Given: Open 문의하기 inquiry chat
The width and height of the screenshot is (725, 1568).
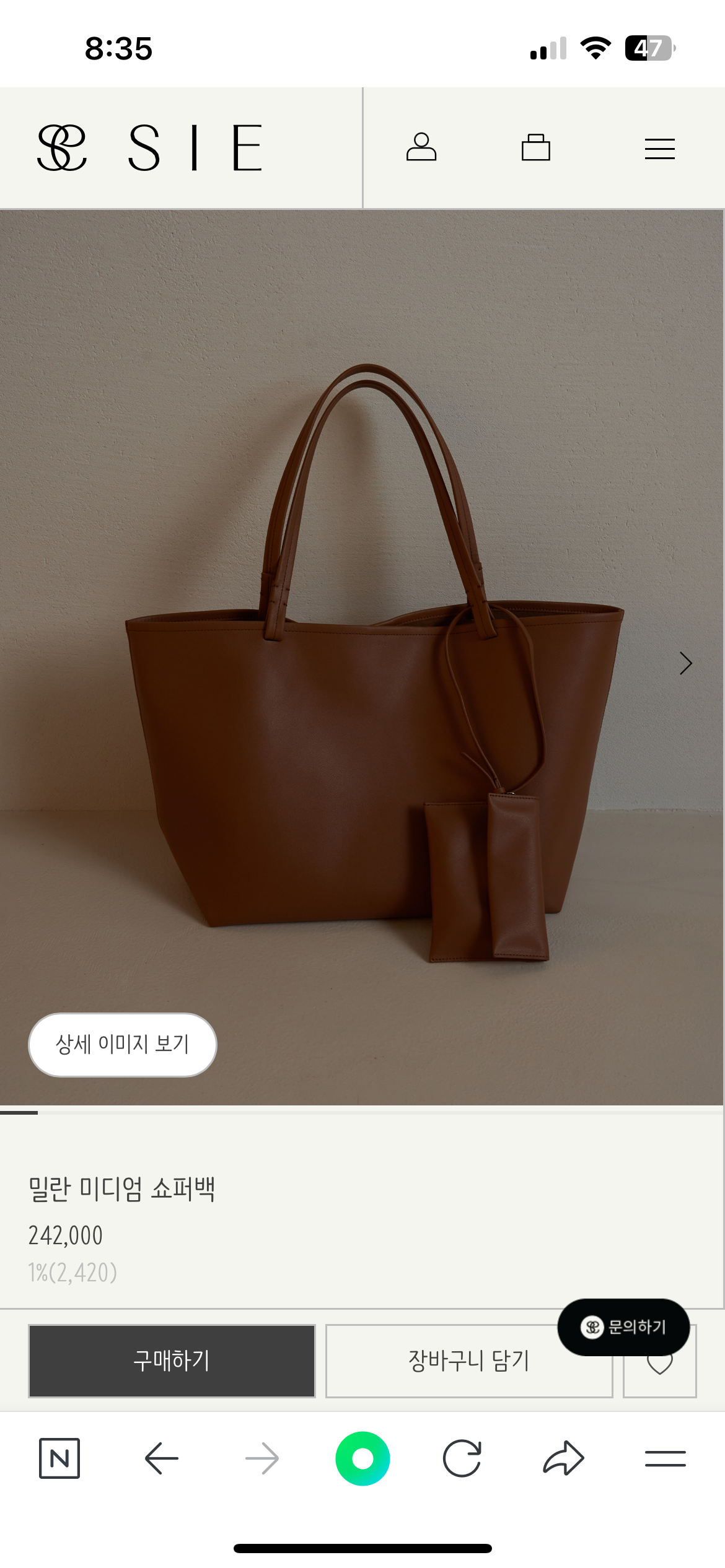Looking at the screenshot, I should coord(623,1326).
